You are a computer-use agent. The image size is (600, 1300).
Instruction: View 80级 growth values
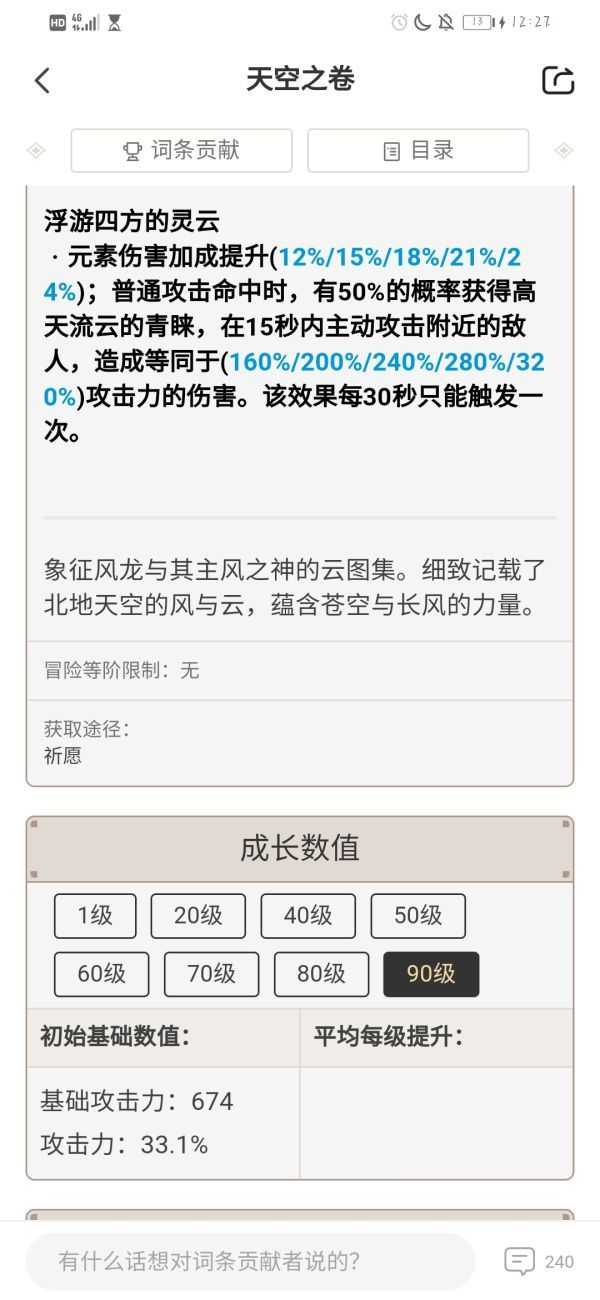(x=321, y=974)
